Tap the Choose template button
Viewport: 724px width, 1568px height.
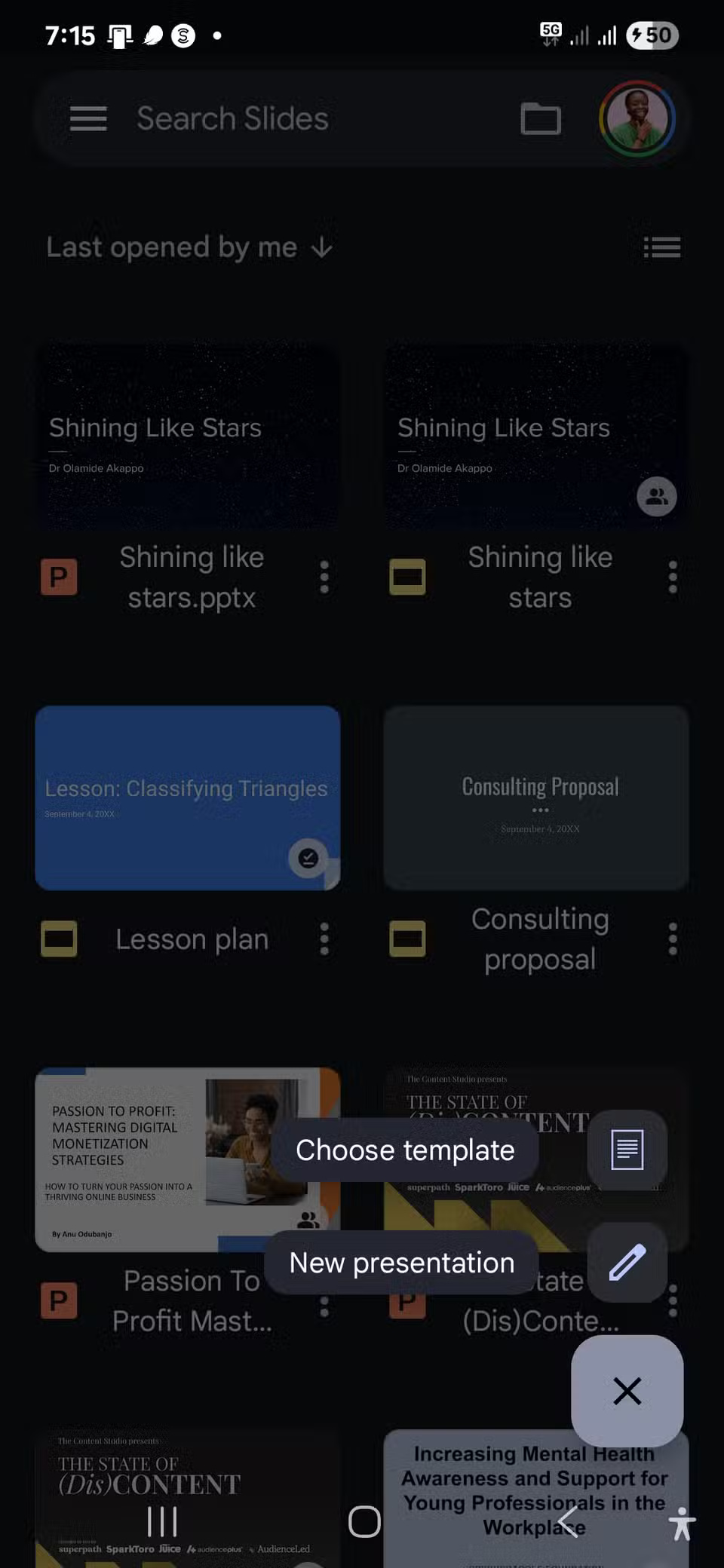(x=405, y=1150)
